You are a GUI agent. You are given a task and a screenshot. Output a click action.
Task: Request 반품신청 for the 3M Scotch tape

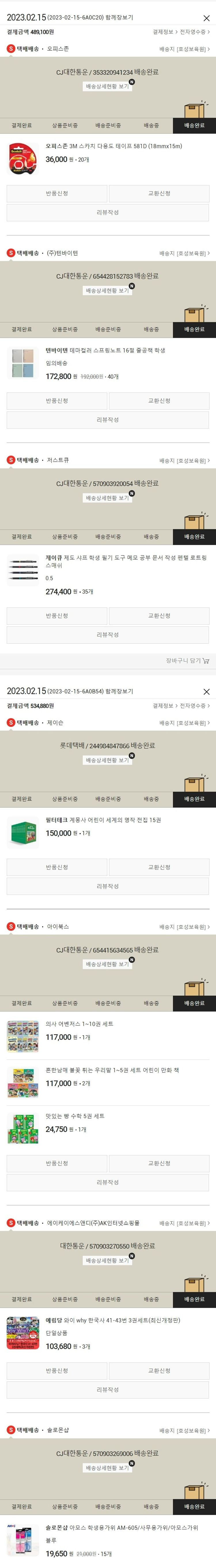pos(57,194)
